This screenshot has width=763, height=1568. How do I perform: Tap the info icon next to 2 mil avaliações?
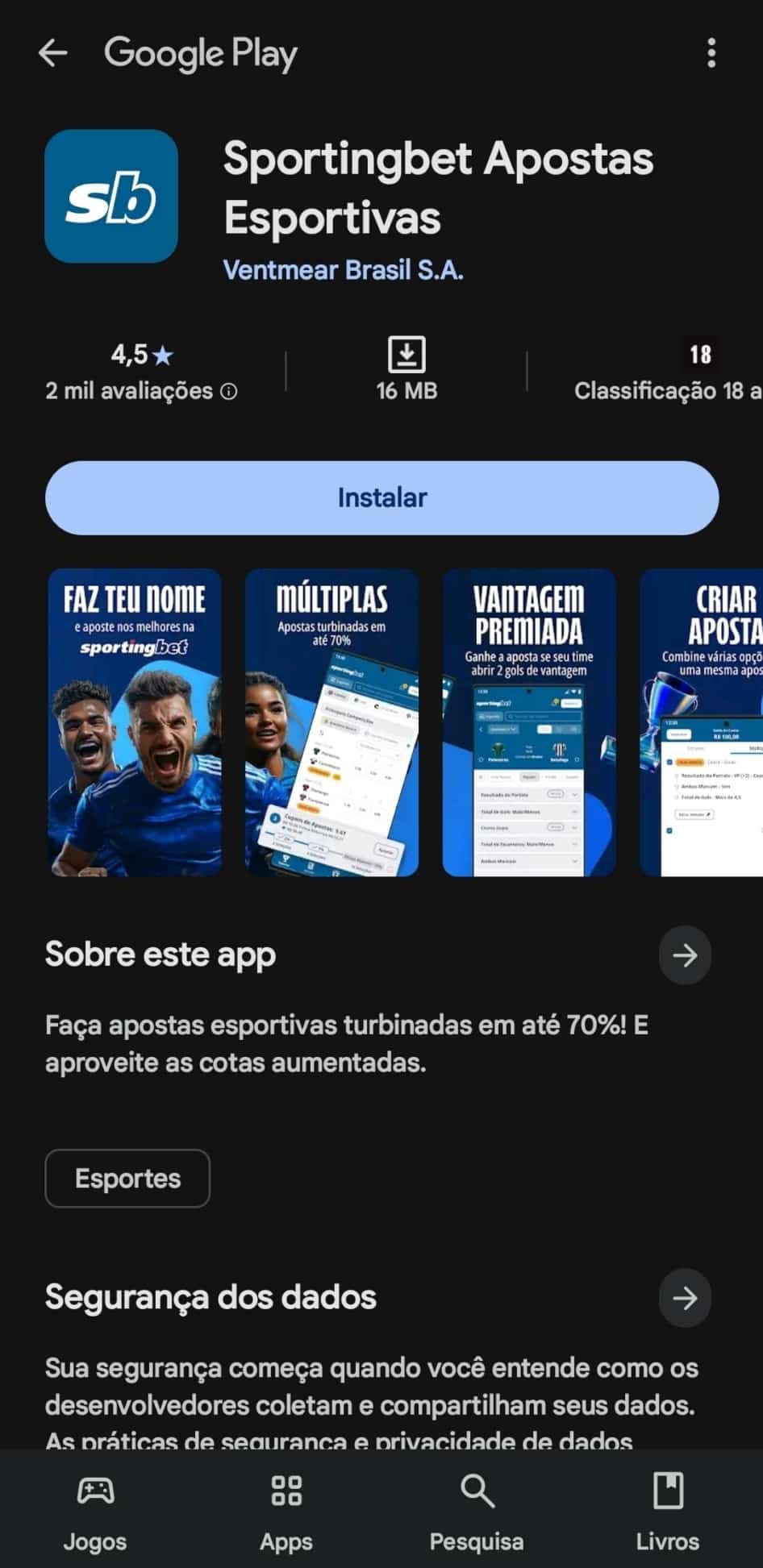[x=228, y=391]
